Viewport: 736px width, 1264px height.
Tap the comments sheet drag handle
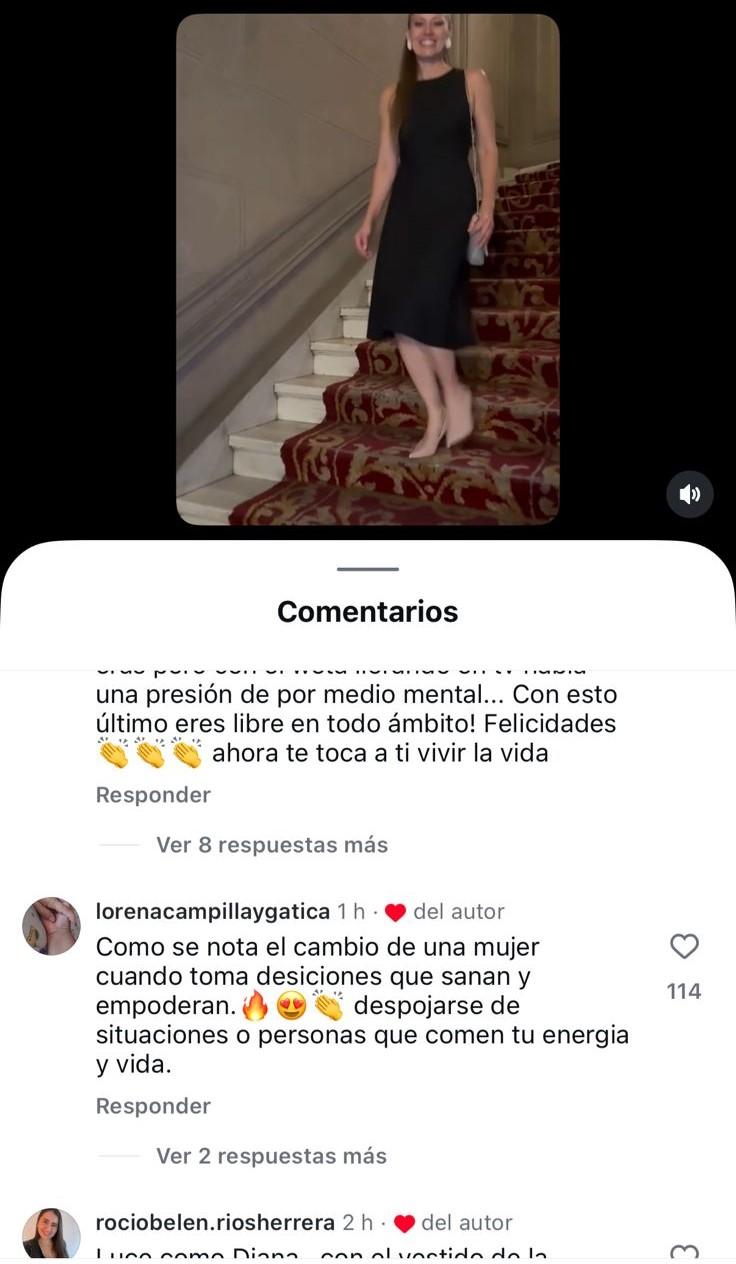[x=368, y=569]
